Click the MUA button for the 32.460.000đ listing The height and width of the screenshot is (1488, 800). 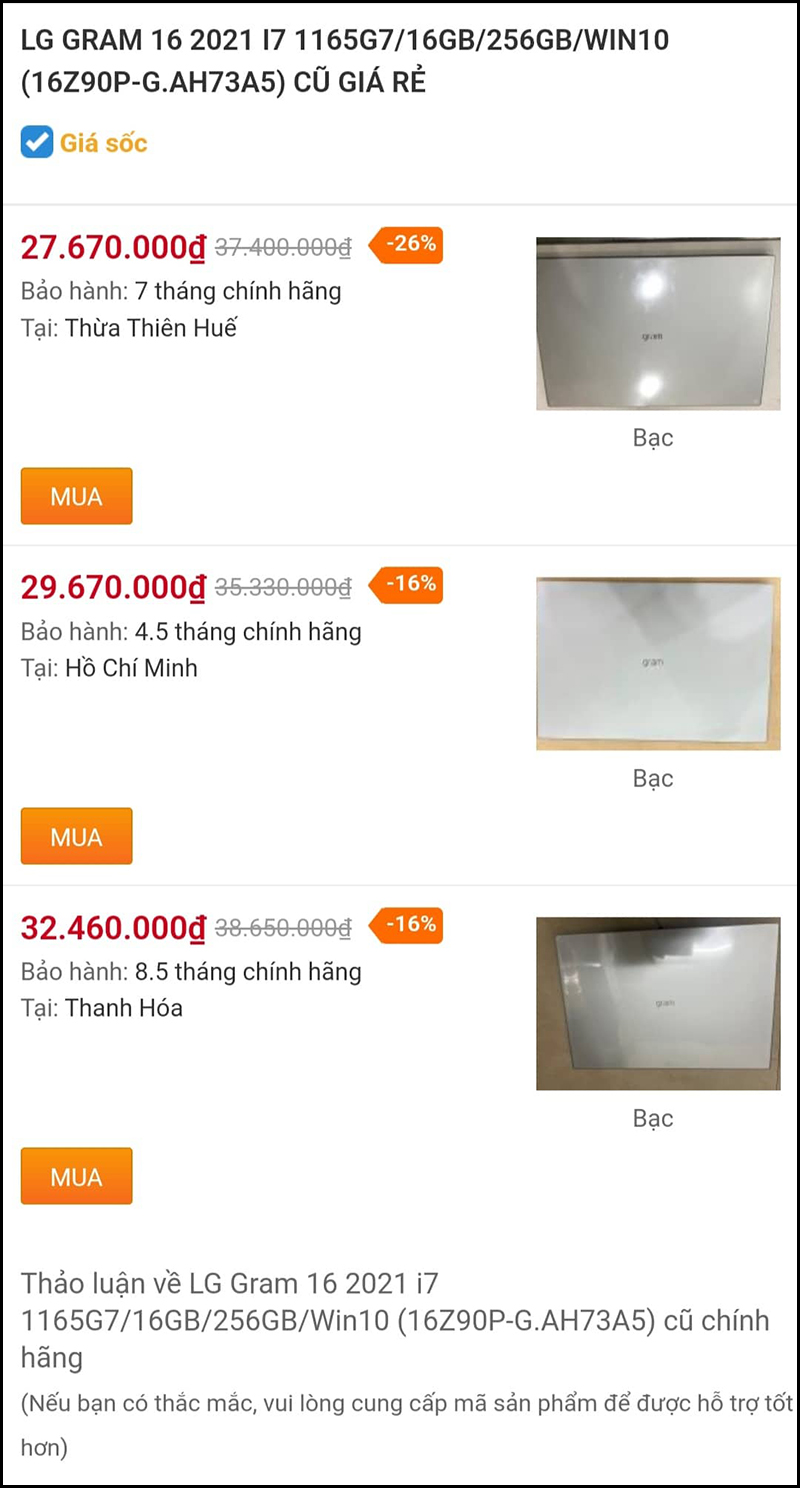76,1176
